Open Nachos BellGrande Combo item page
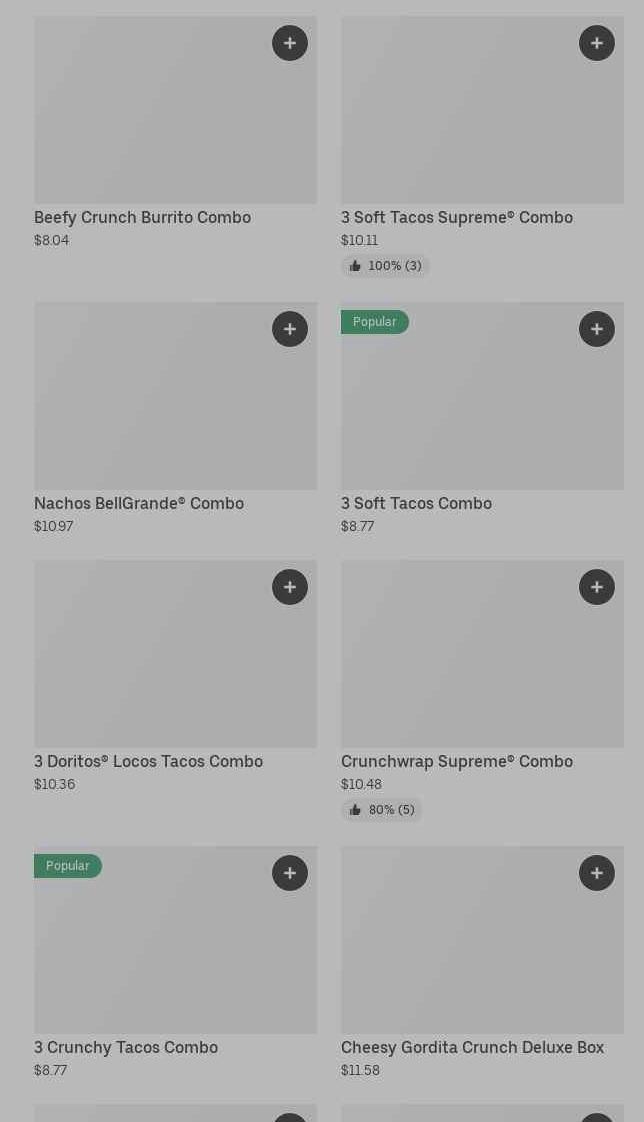 point(139,503)
